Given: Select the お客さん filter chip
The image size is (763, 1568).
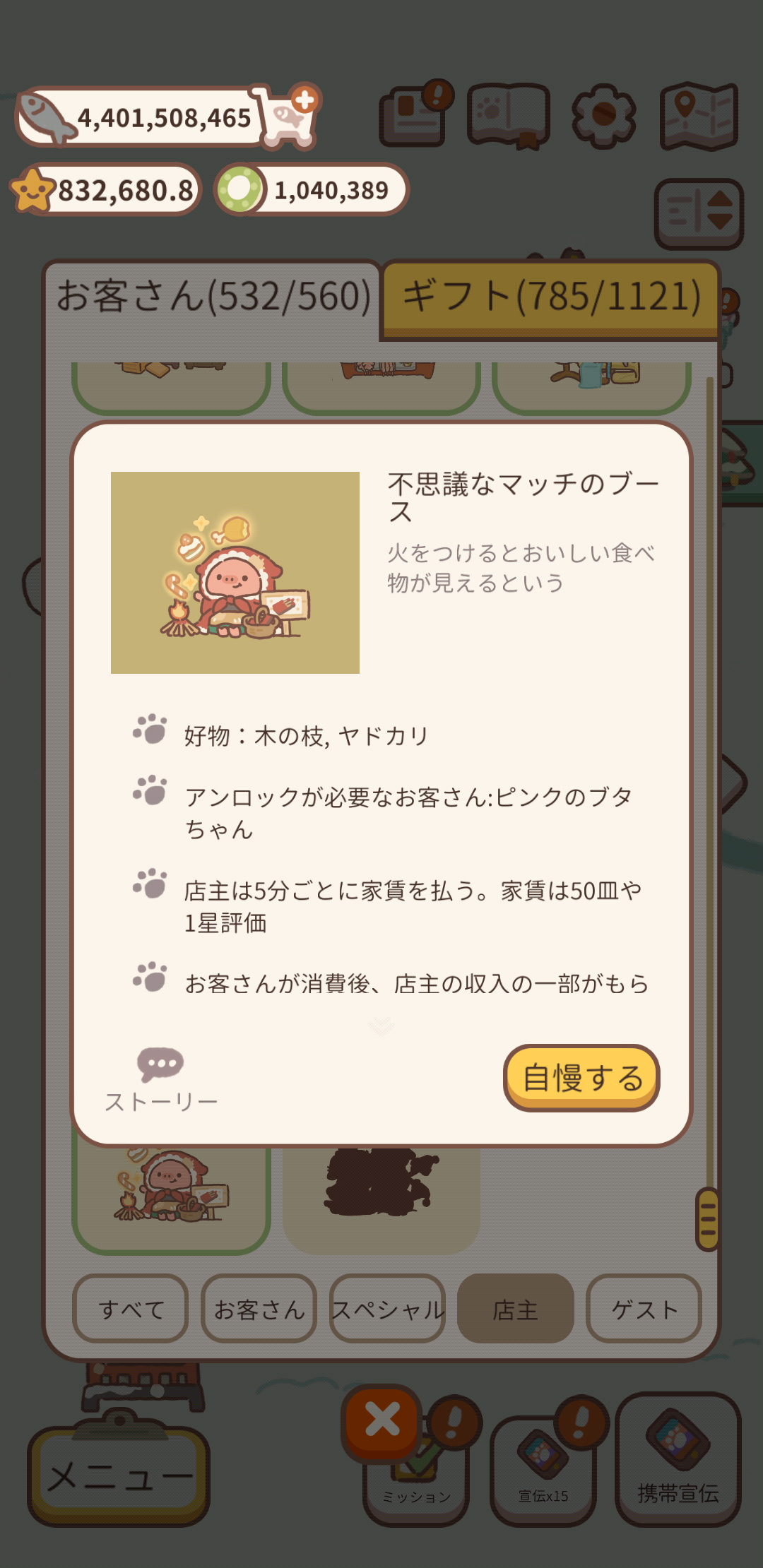Looking at the screenshot, I should [259, 1309].
